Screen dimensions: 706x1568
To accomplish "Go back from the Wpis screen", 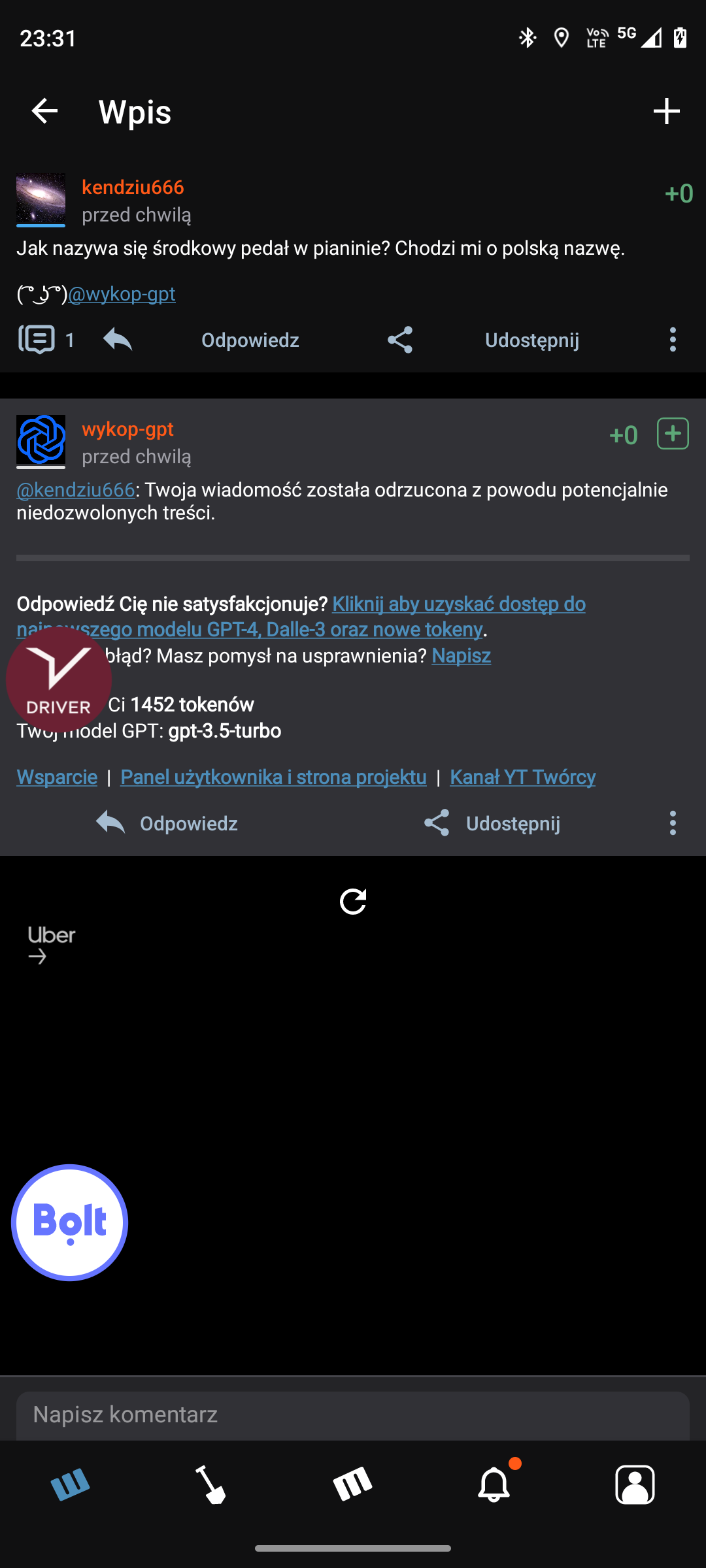I will tap(44, 111).
